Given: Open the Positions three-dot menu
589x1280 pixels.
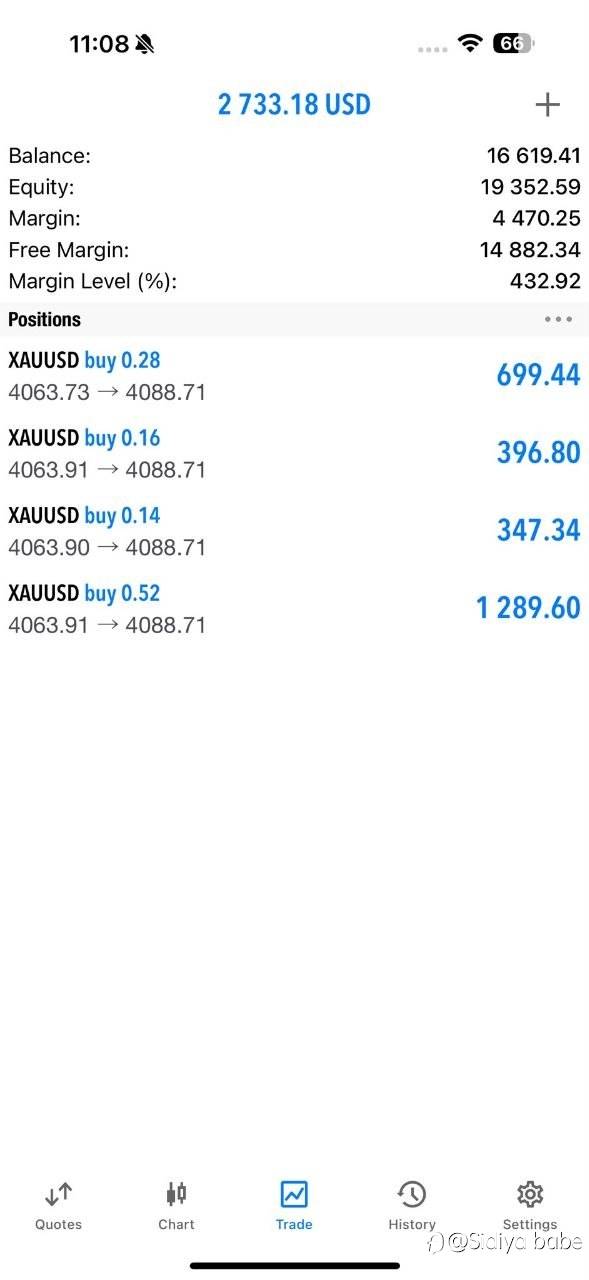Looking at the screenshot, I should click(x=558, y=319).
